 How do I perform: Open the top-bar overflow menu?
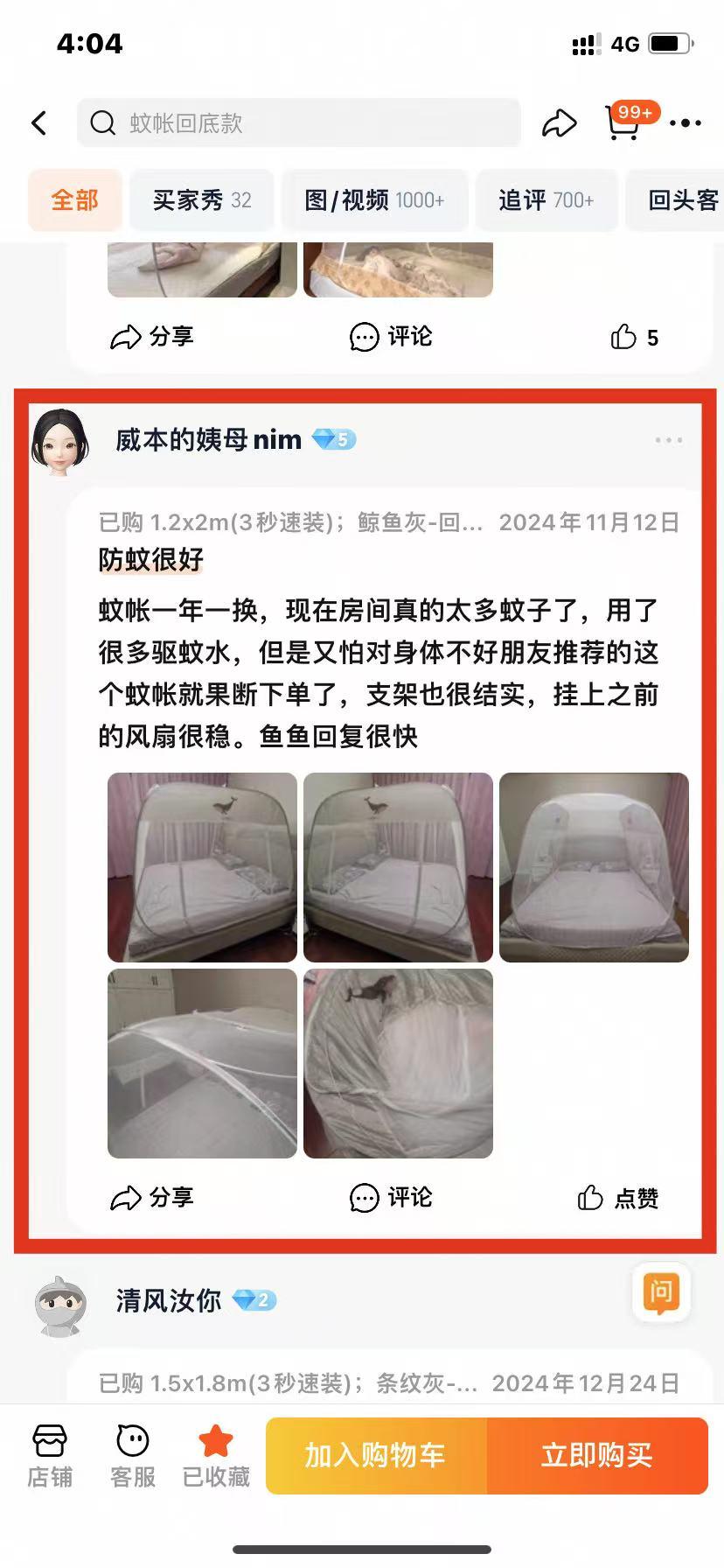(685, 123)
